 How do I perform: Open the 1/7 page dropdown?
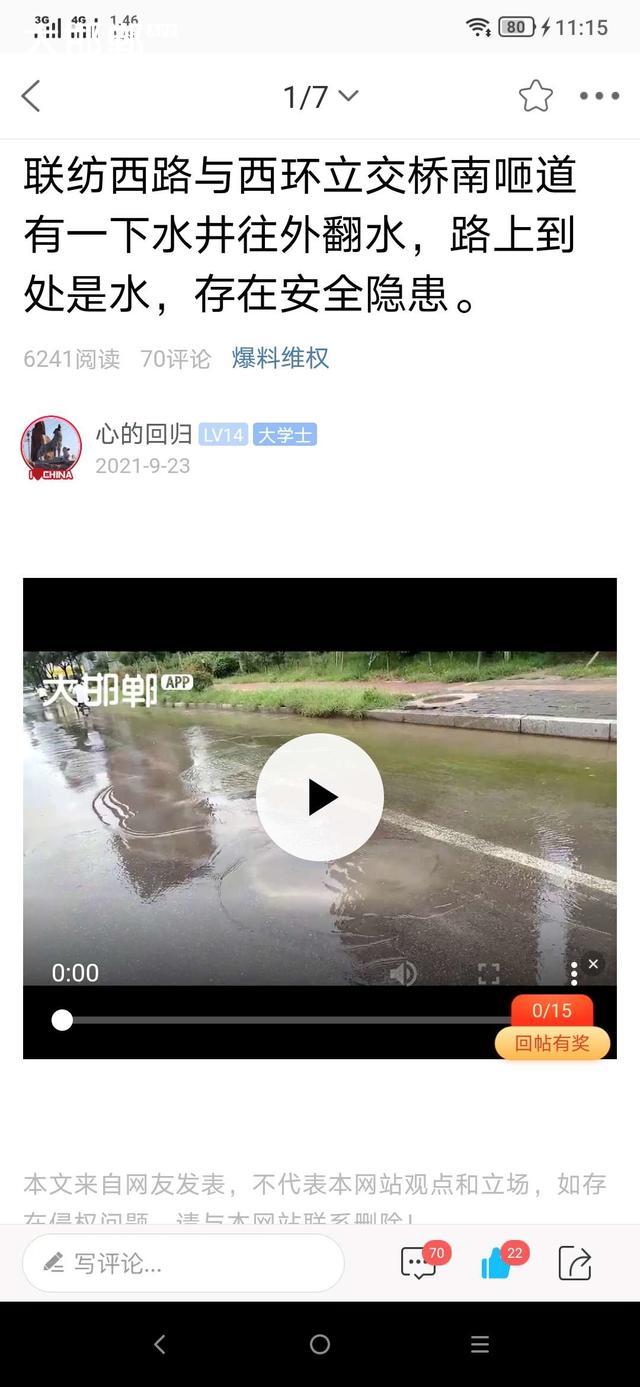[320, 97]
